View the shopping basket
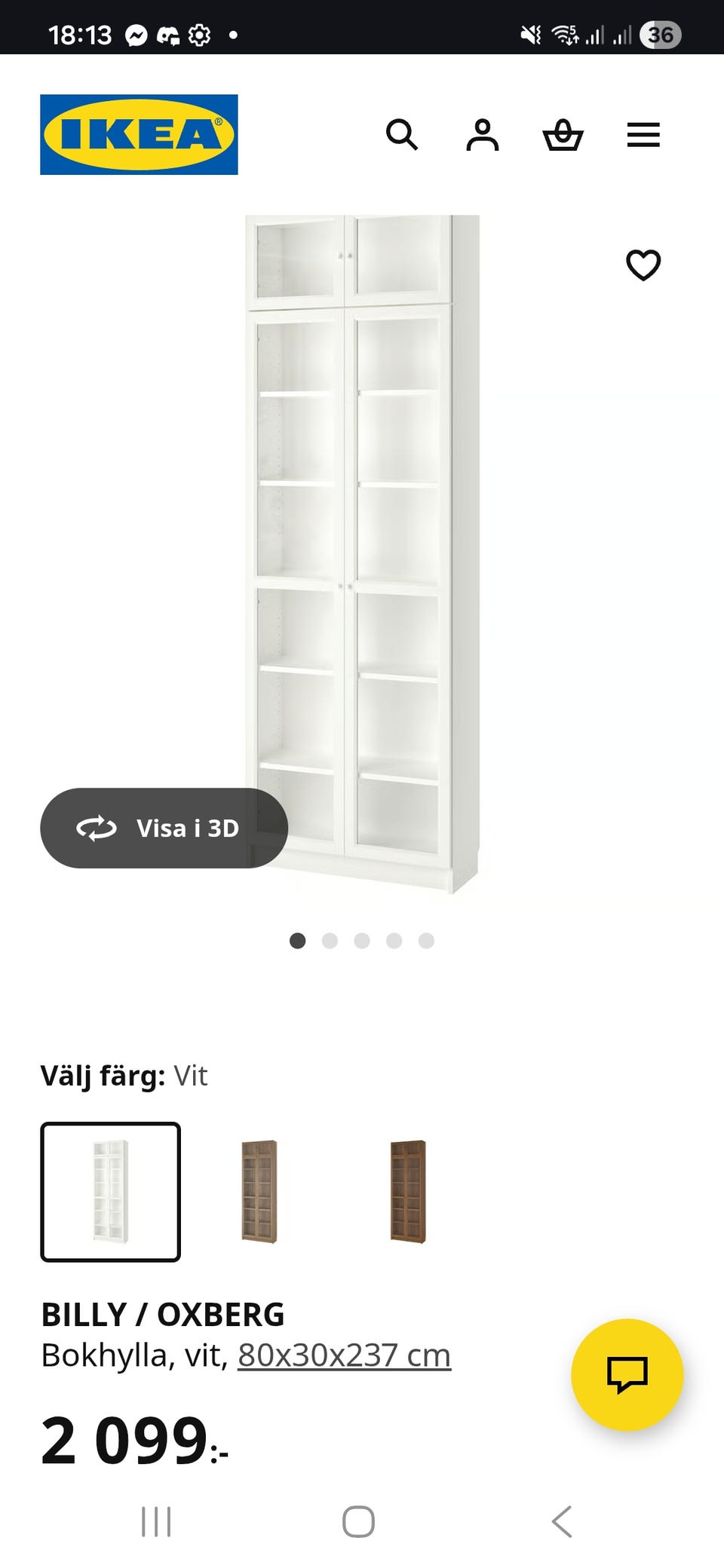 (564, 135)
